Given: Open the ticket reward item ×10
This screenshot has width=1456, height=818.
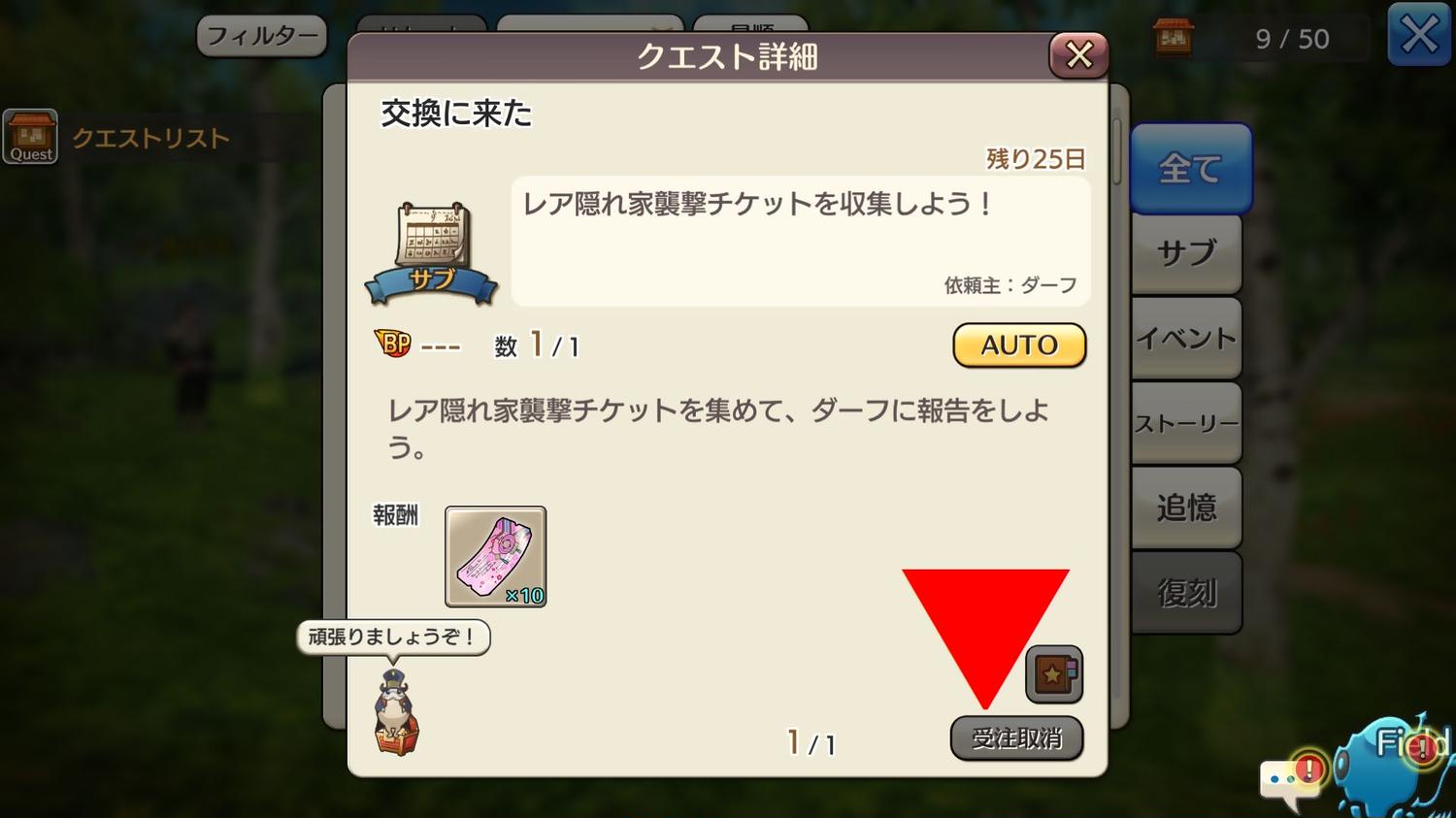Looking at the screenshot, I should [495, 556].
